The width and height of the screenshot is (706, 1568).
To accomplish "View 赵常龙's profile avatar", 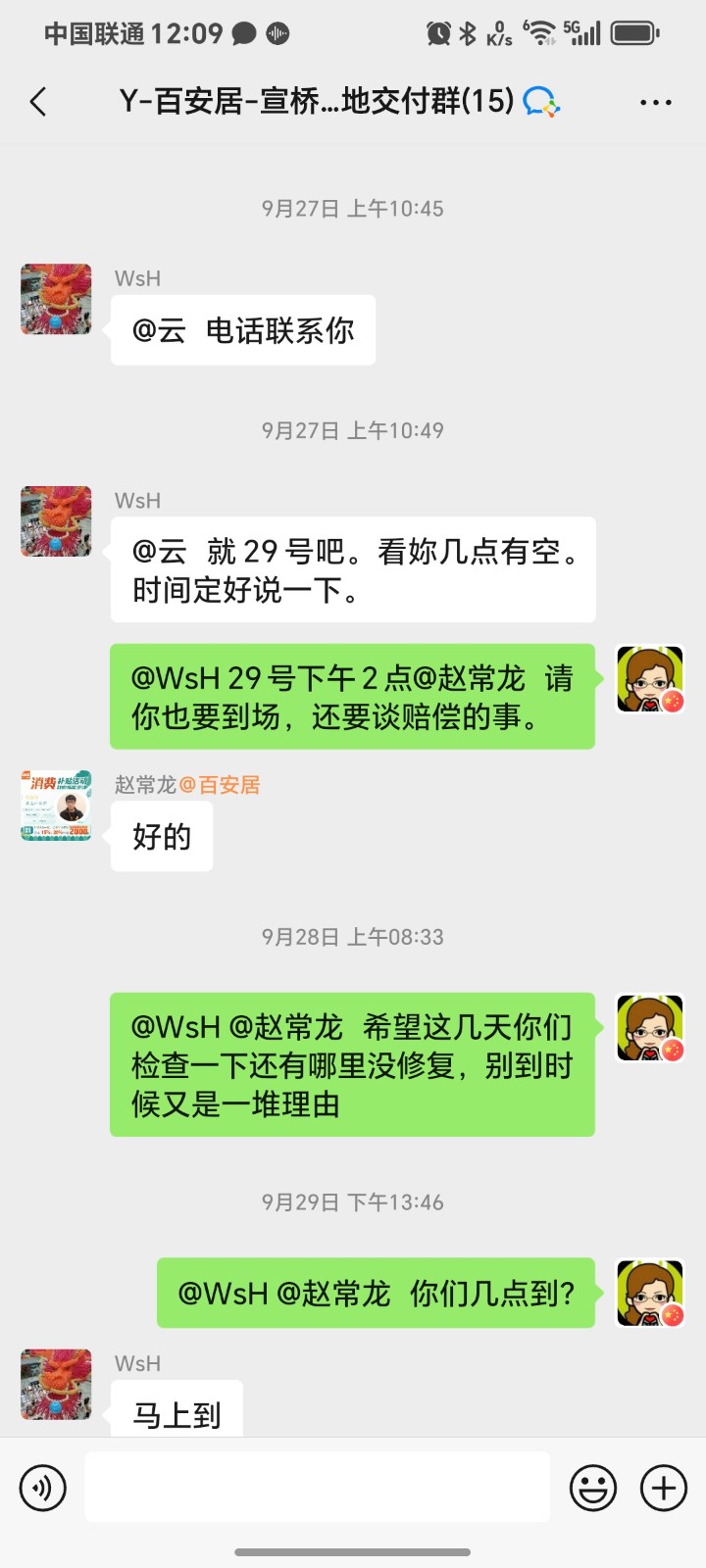I will click(57, 806).
